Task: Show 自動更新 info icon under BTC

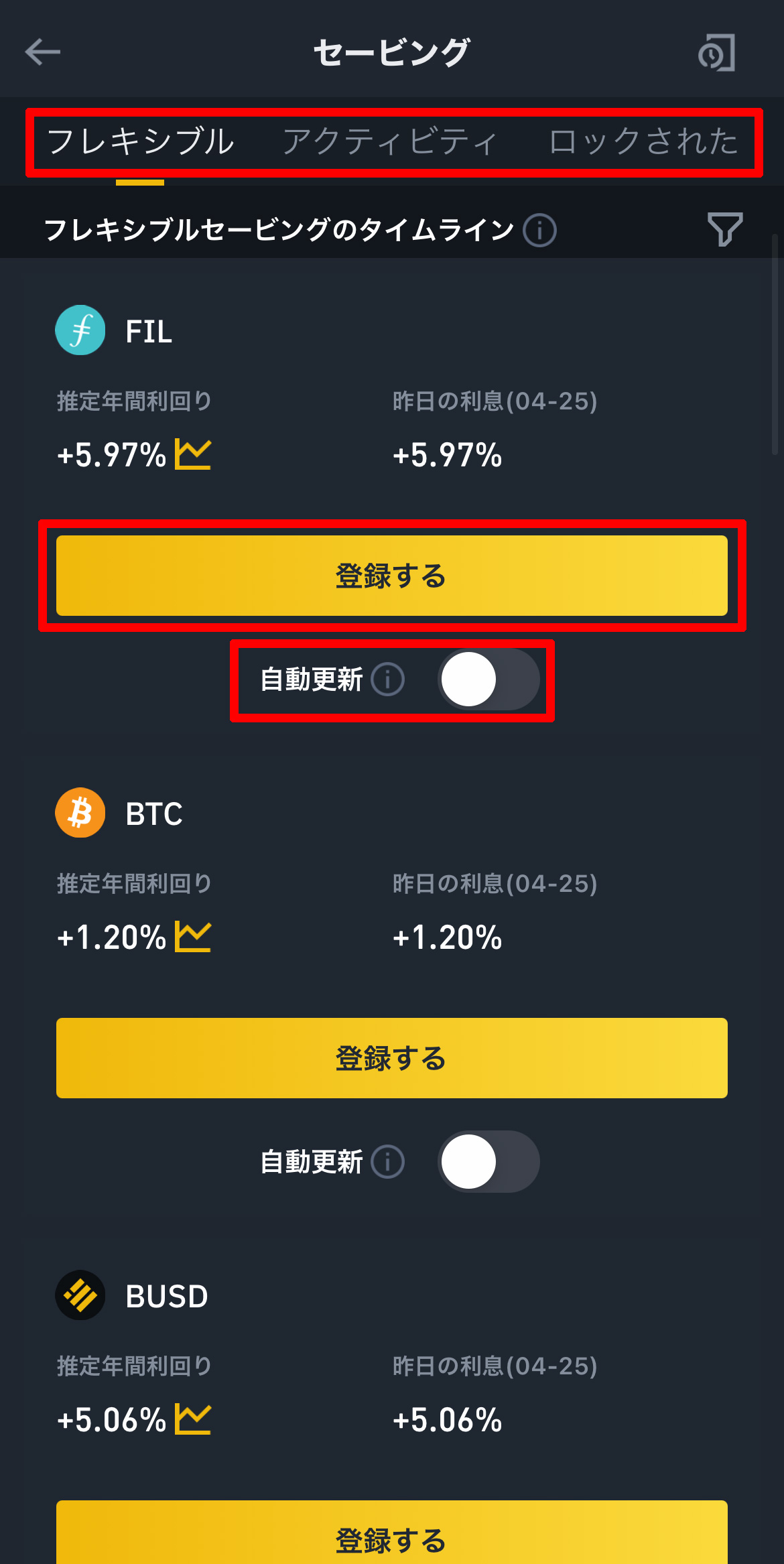Action: [x=388, y=1162]
